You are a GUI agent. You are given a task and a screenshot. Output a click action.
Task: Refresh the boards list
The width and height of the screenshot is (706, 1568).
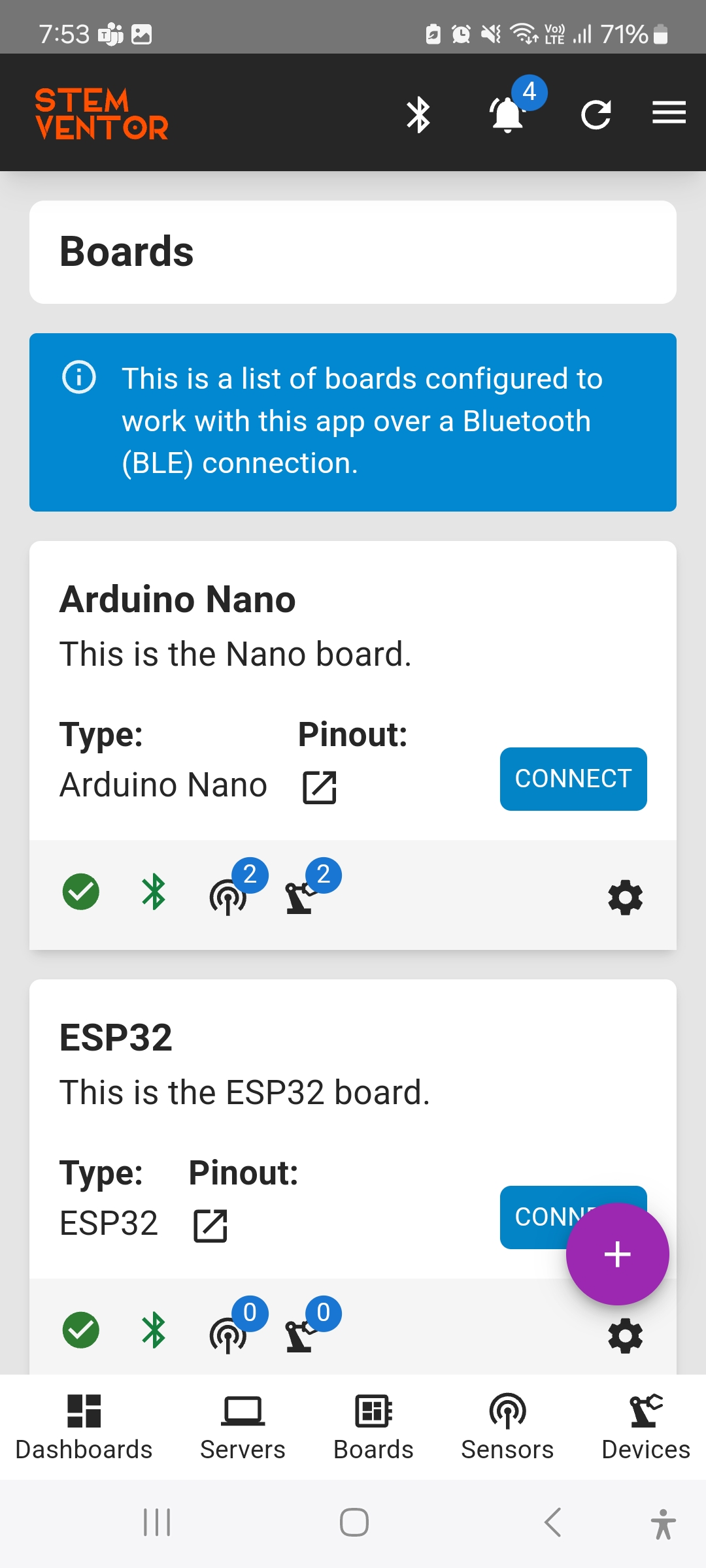click(596, 115)
